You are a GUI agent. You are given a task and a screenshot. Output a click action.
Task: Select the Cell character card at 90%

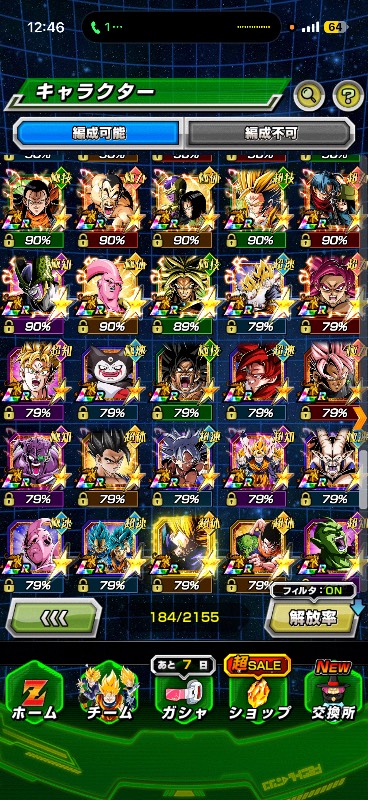tap(35, 293)
